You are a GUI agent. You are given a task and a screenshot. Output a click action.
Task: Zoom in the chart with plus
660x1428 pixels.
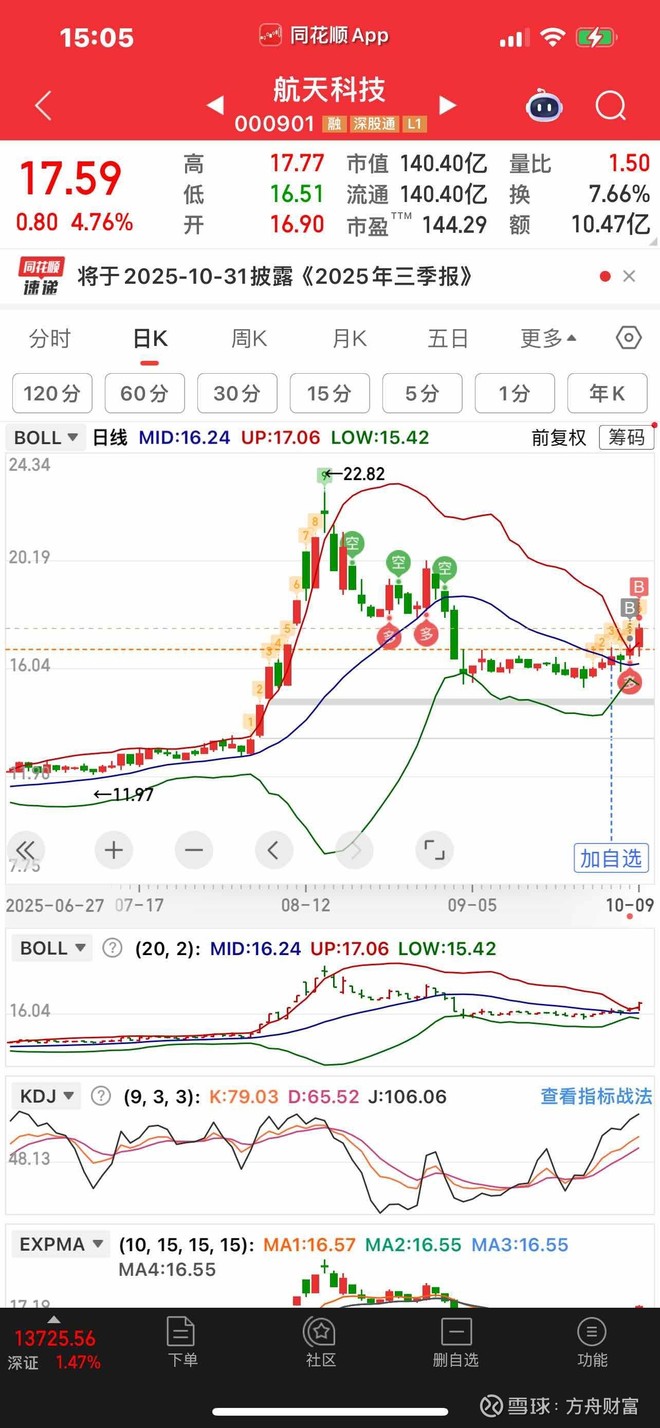click(114, 850)
